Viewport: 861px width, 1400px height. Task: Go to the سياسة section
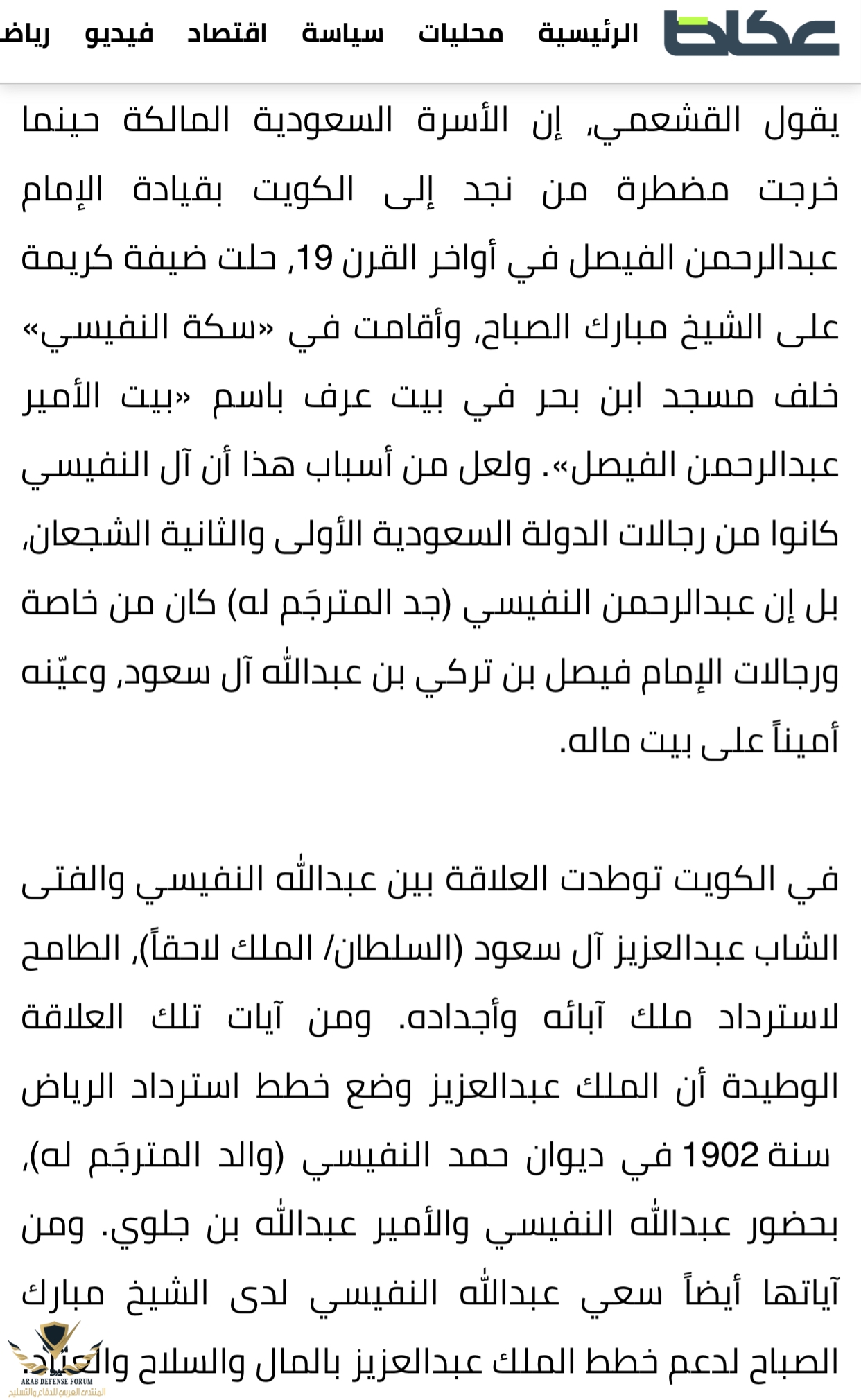[342, 33]
